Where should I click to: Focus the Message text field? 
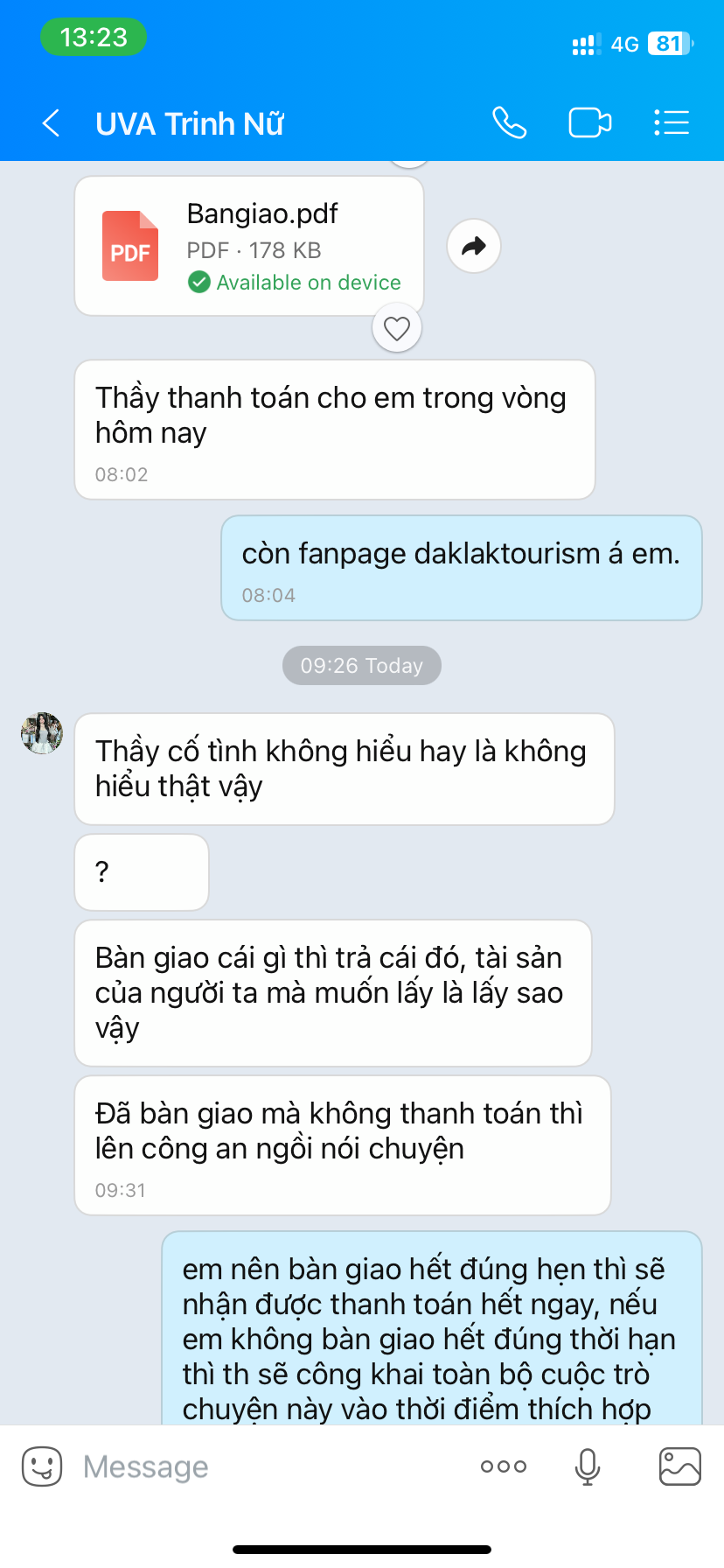(x=262, y=1466)
